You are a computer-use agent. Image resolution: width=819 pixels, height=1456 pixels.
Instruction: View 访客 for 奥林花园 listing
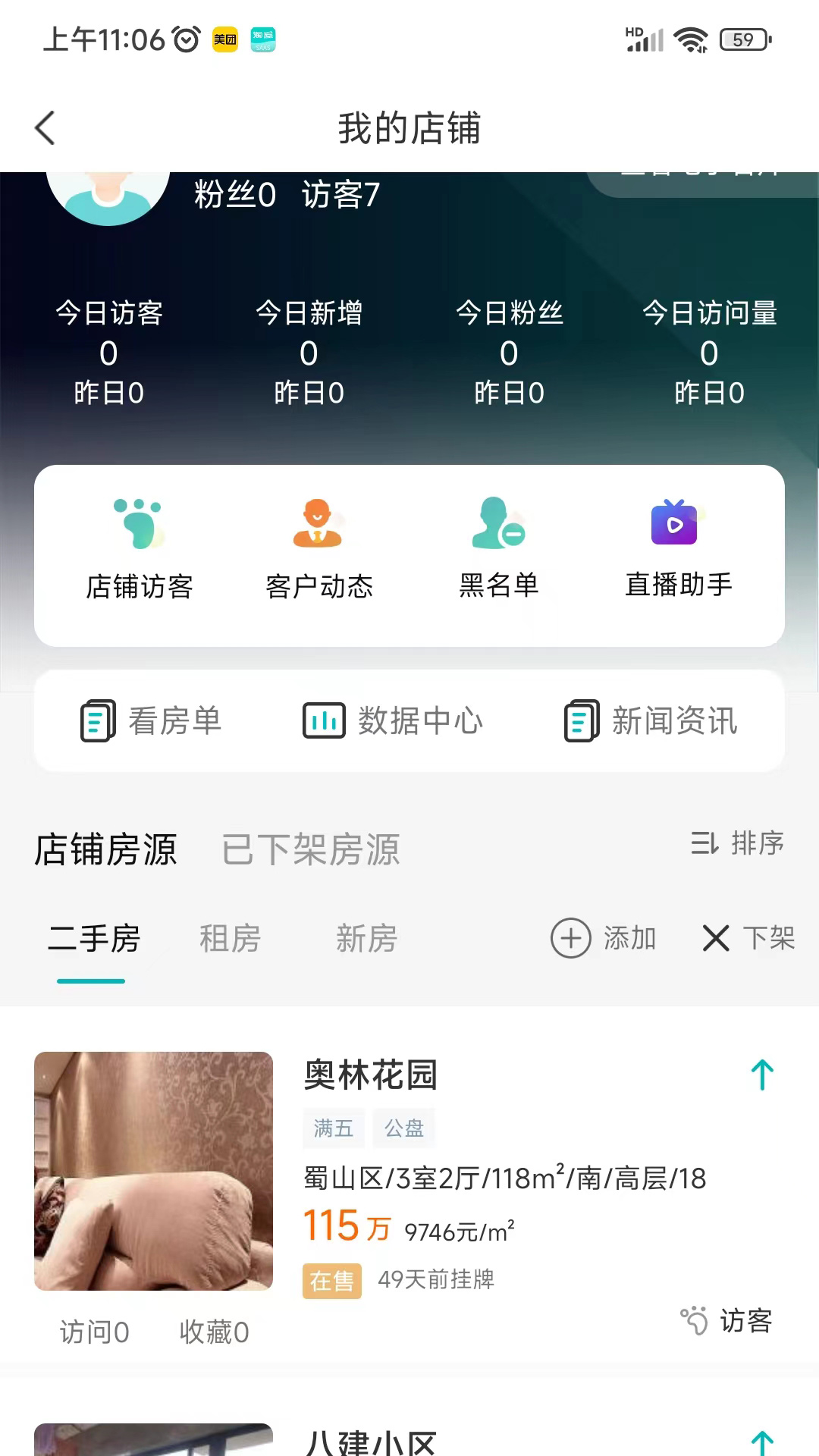pos(726,1321)
